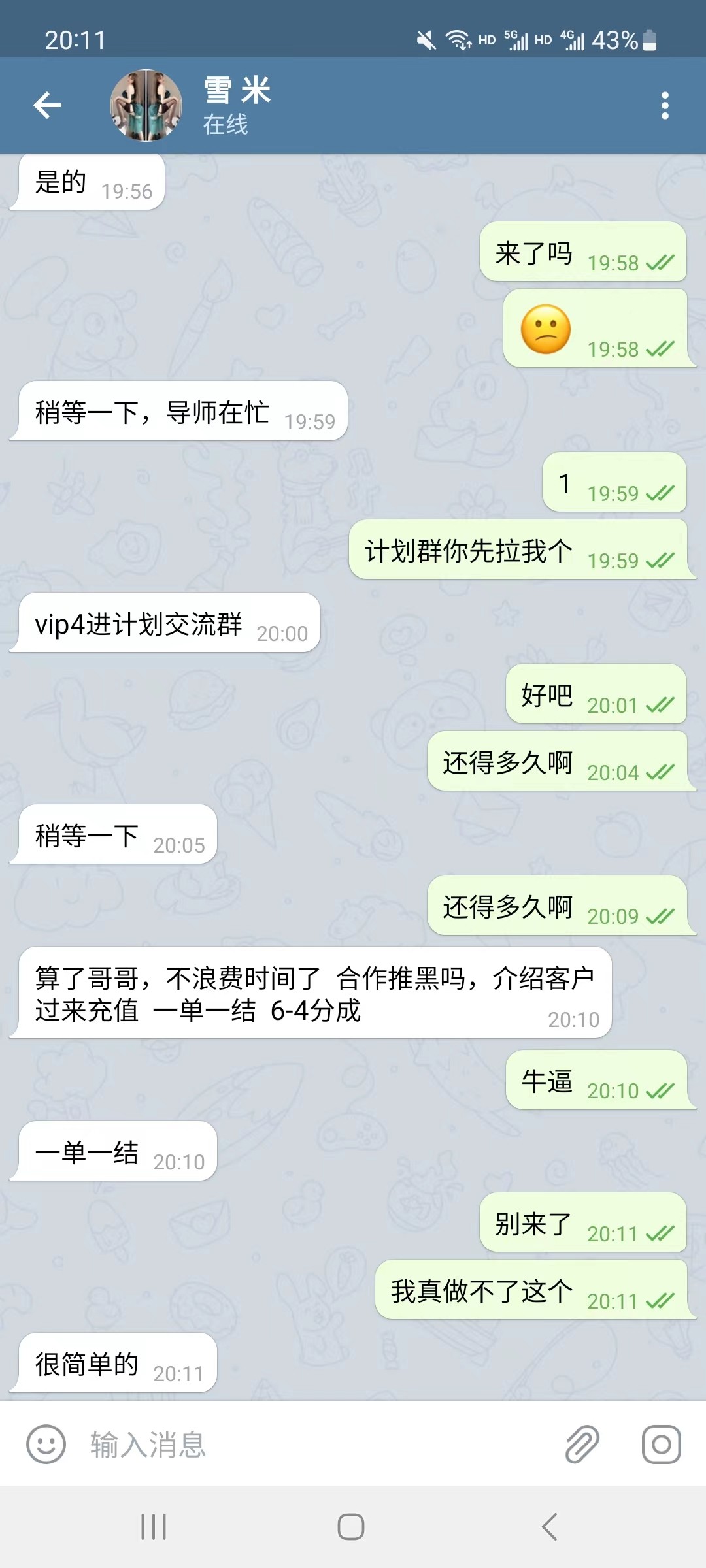Viewport: 706px width, 1568px height.
Task: Open the camera icon in the message bar
Action: pyautogui.click(x=661, y=1445)
